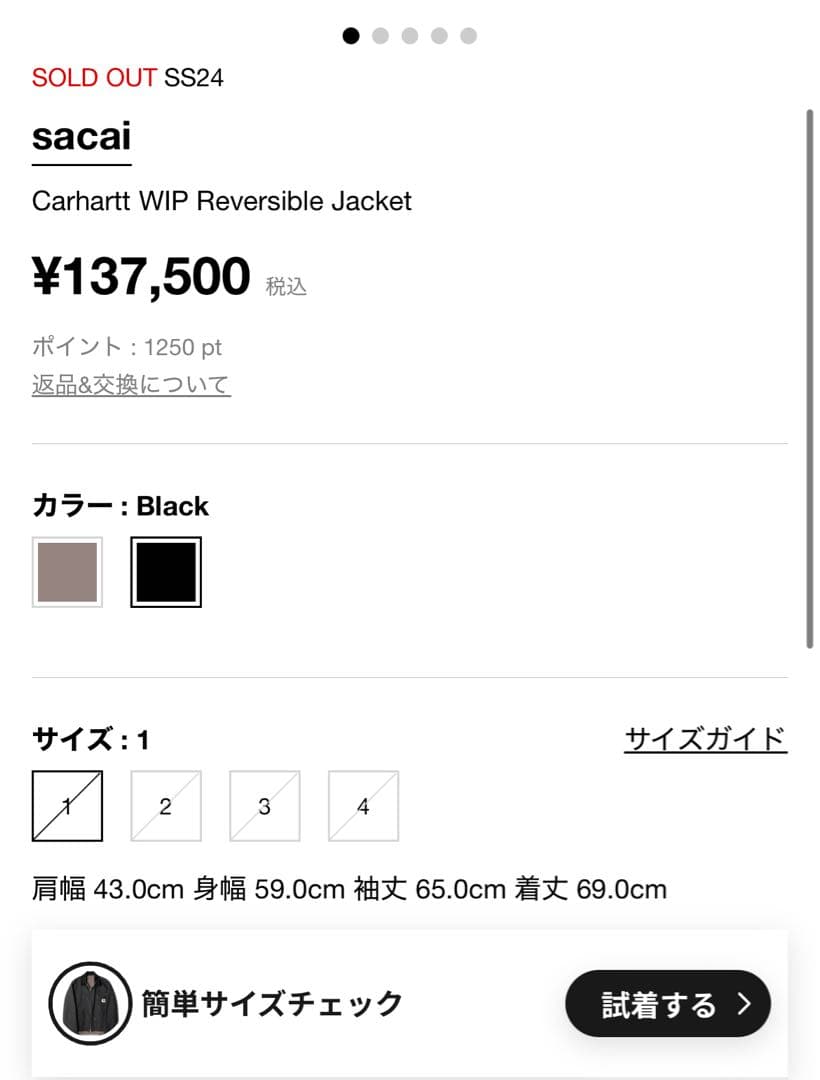This screenshot has height=1080, width=820.
Task: Select the first carousel dot indicator
Action: [x=351, y=36]
